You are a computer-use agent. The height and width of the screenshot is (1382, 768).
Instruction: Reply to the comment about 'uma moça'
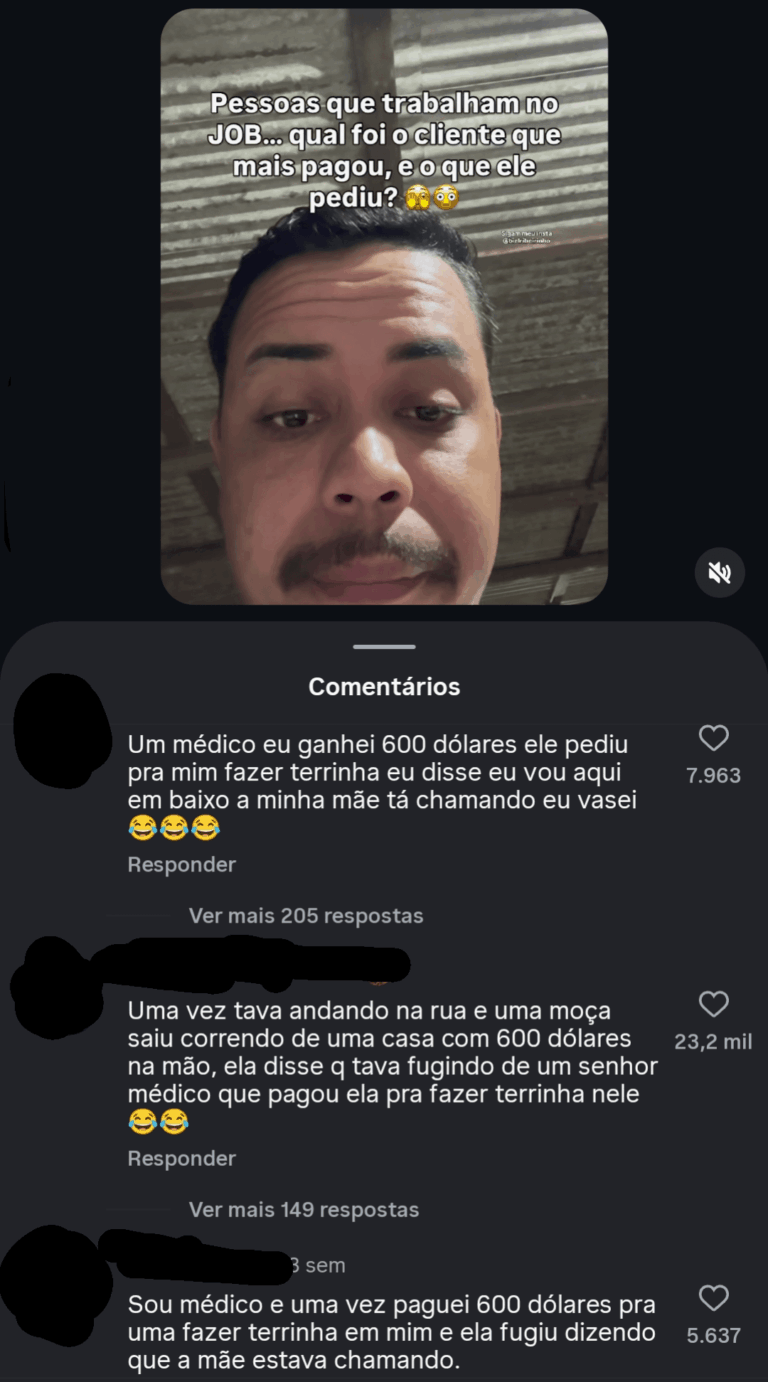click(181, 1158)
